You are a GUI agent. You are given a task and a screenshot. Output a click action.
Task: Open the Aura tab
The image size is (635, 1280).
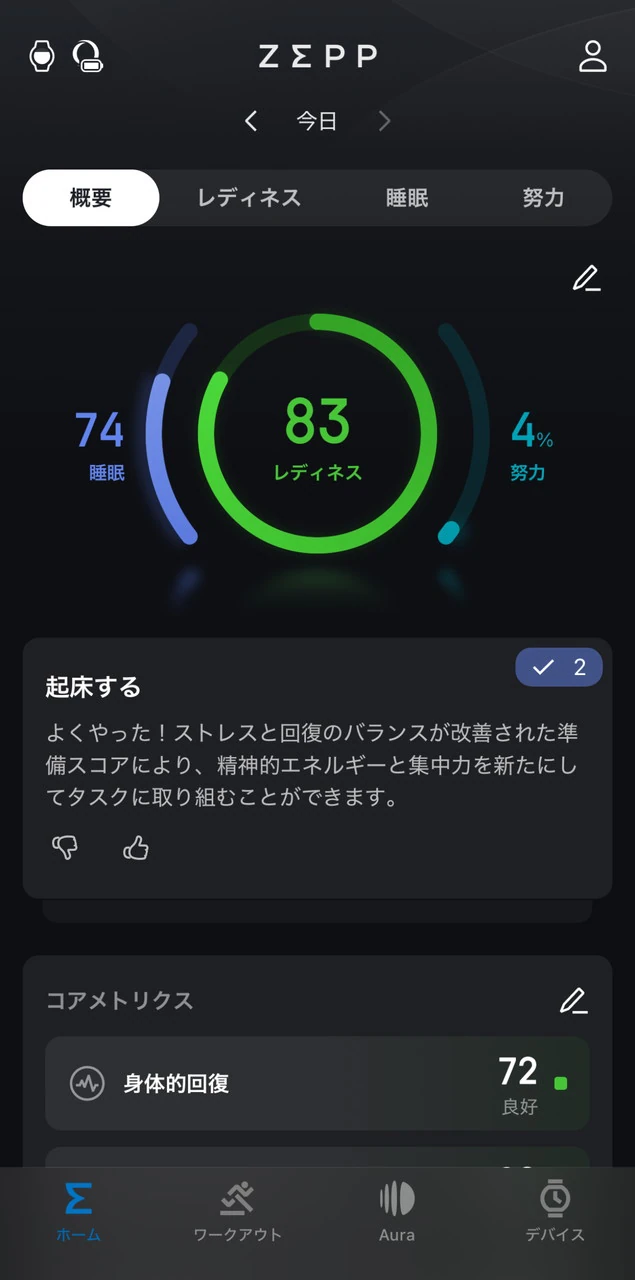coord(396,1211)
